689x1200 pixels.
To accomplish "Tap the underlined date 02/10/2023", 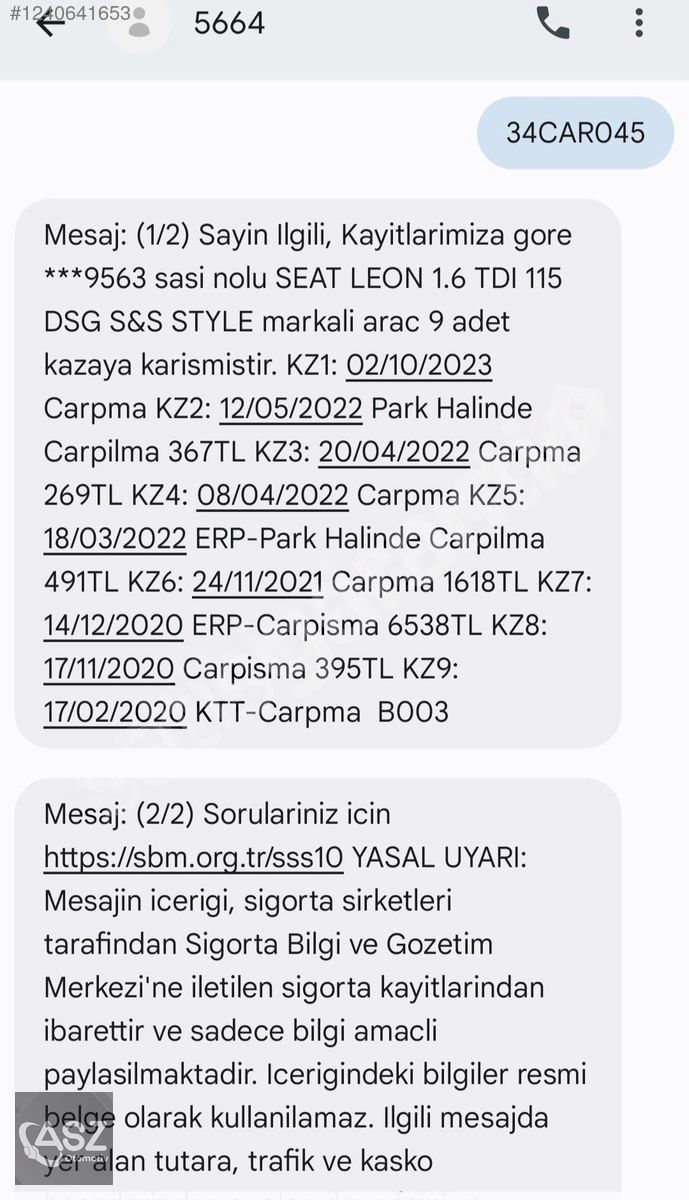I will 419,365.
